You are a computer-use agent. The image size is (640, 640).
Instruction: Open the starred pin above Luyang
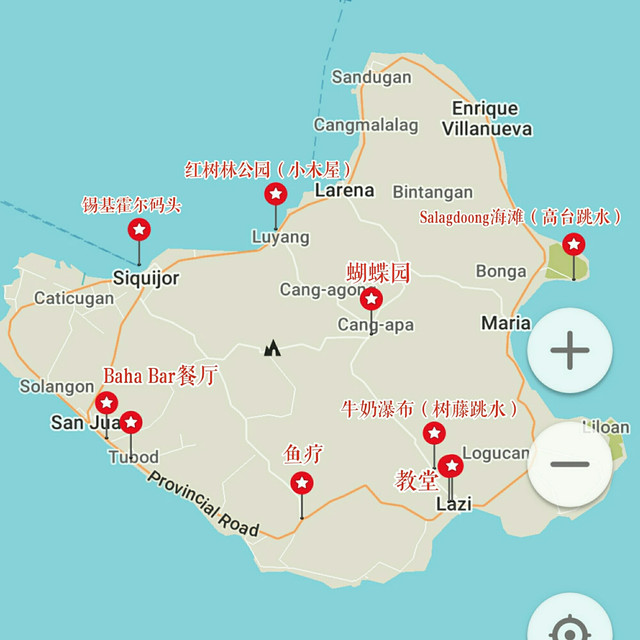point(275,194)
